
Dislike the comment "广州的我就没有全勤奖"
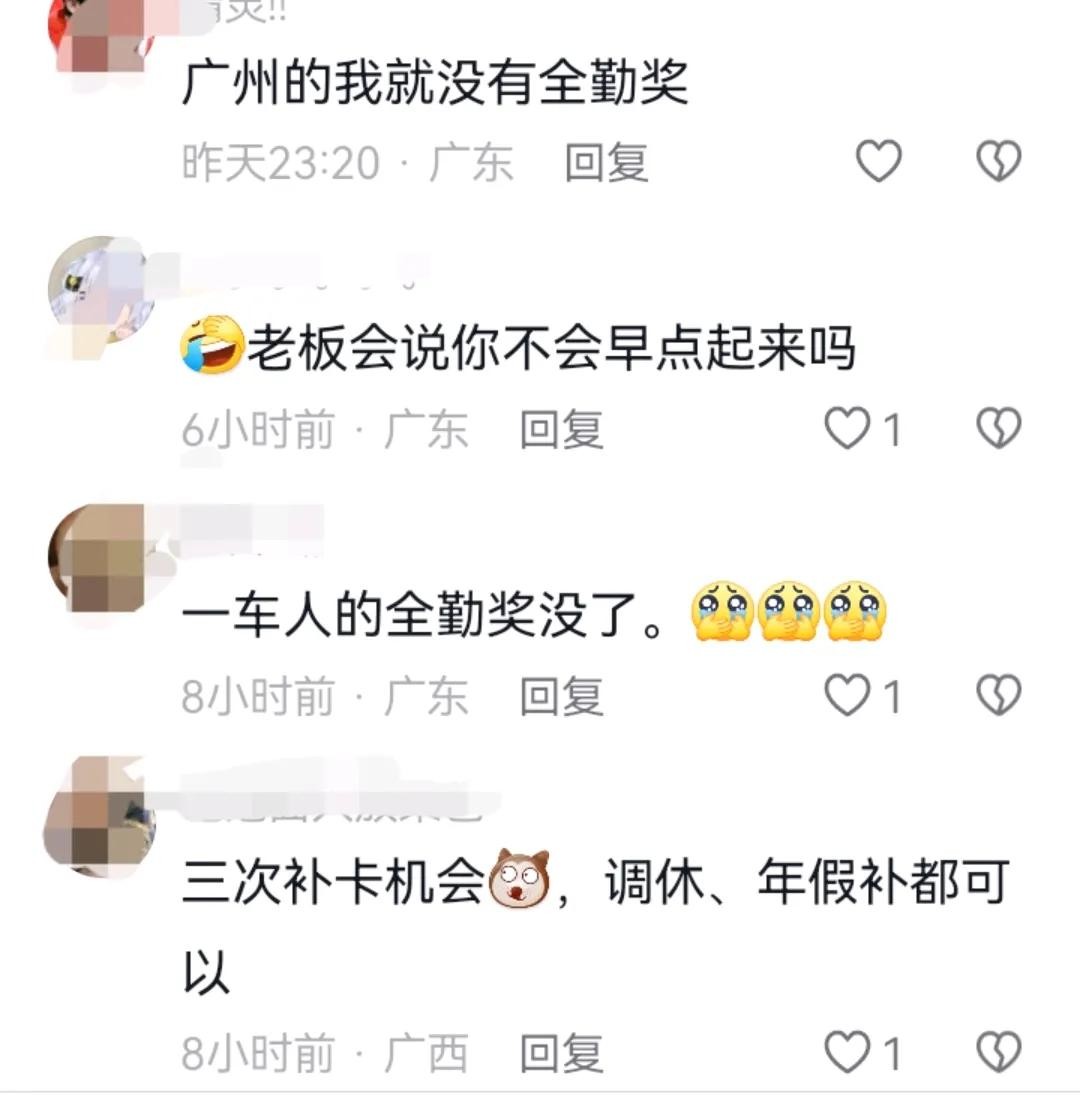pyautogui.click(x=998, y=161)
